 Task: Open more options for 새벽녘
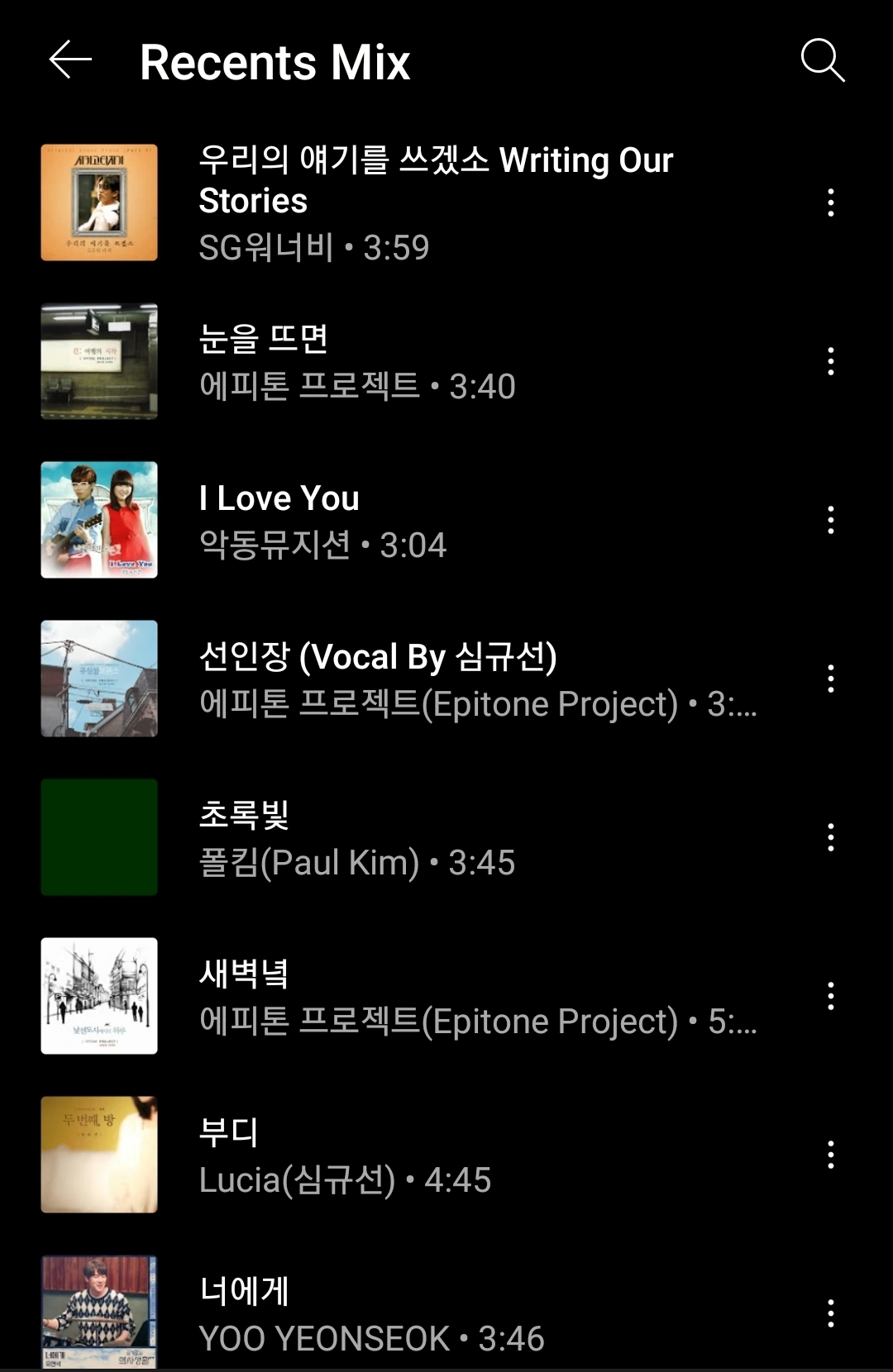(x=830, y=996)
